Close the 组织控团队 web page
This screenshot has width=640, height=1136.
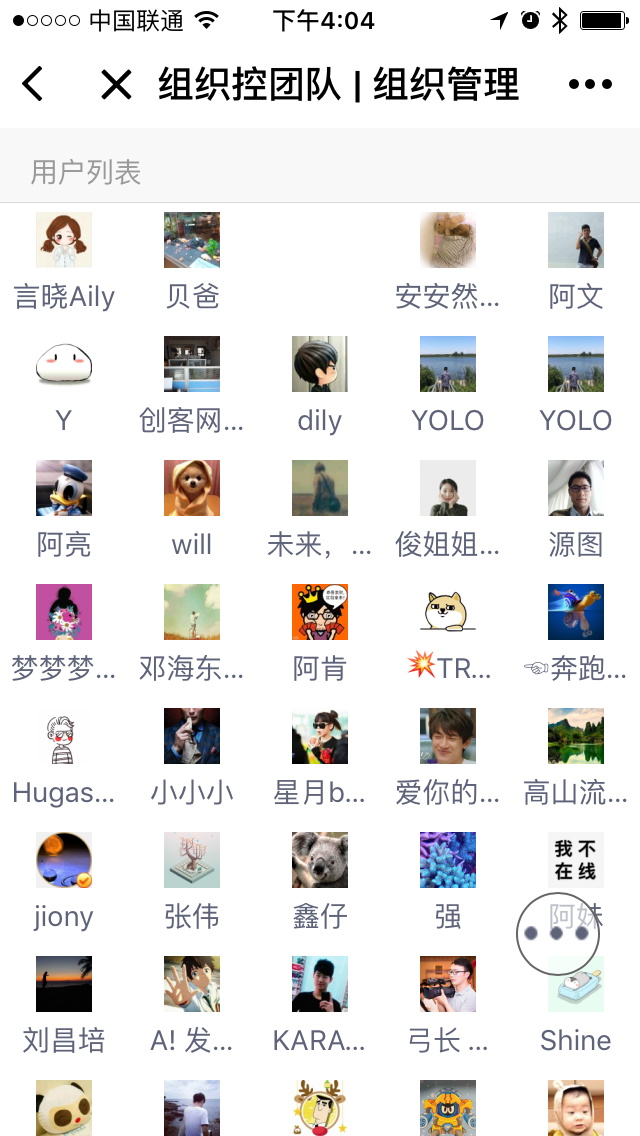coord(116,85)
